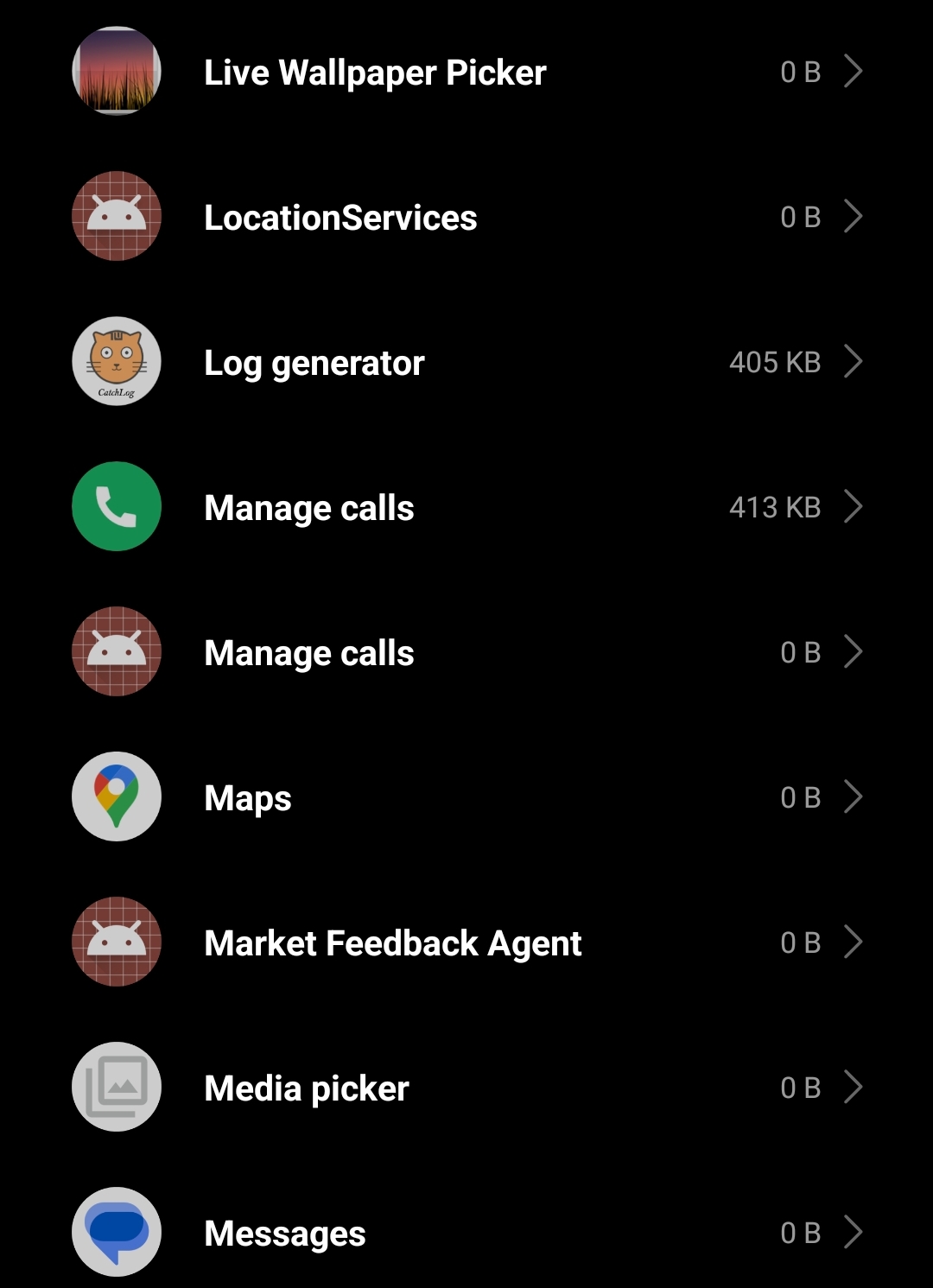
Task: View the Maps app entry
Action: 466,797
